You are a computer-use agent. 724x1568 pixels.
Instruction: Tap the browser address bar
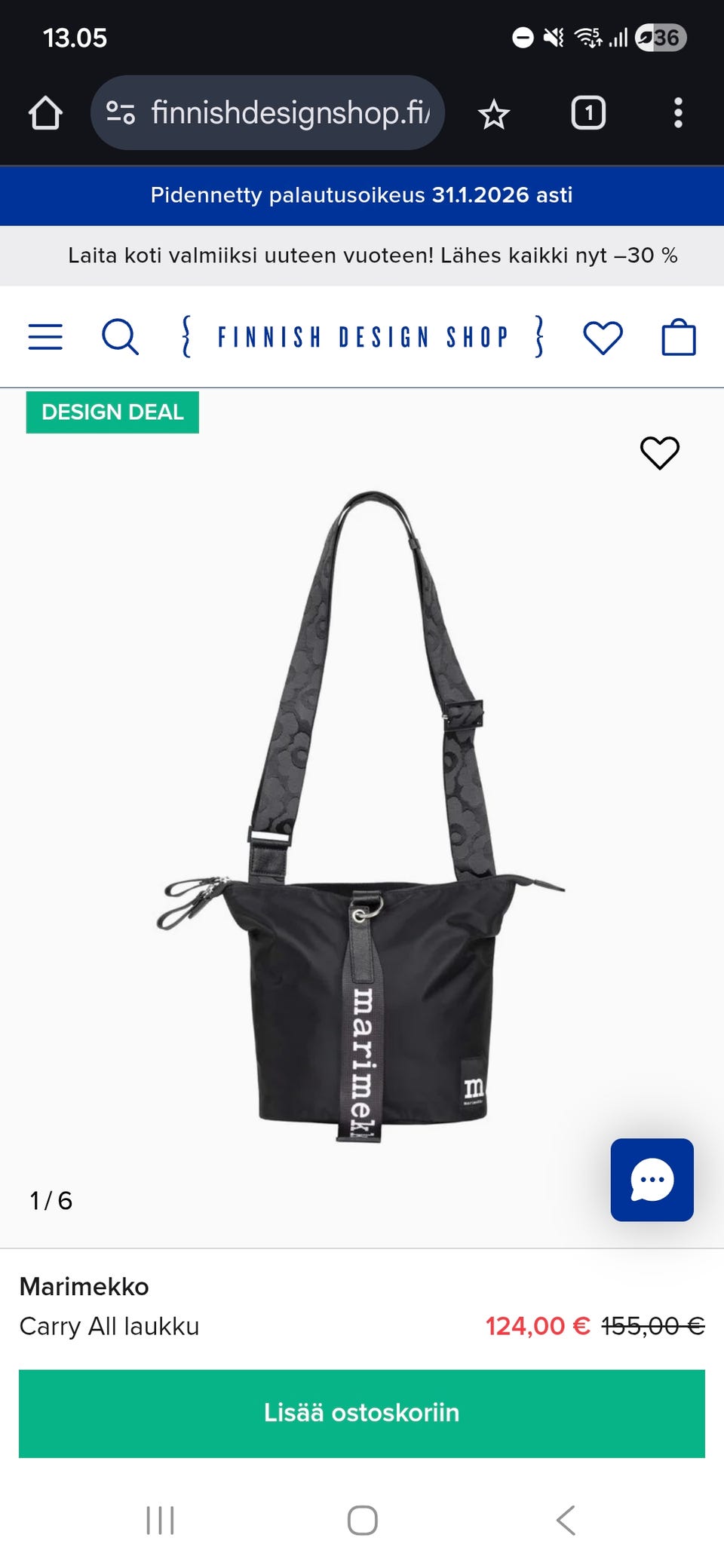pyautogui.click(x=268, y=113)
